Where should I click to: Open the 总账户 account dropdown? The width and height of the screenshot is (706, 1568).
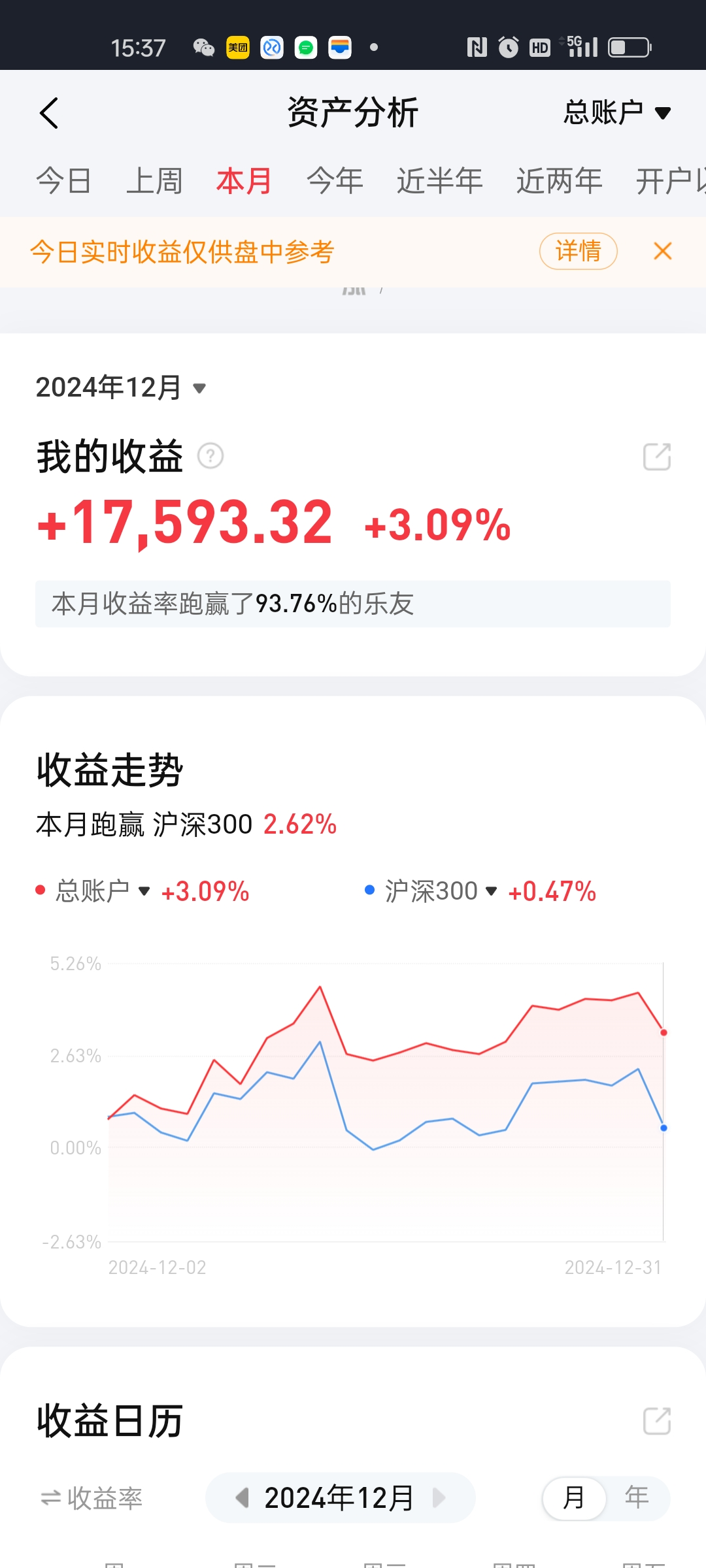617,113
